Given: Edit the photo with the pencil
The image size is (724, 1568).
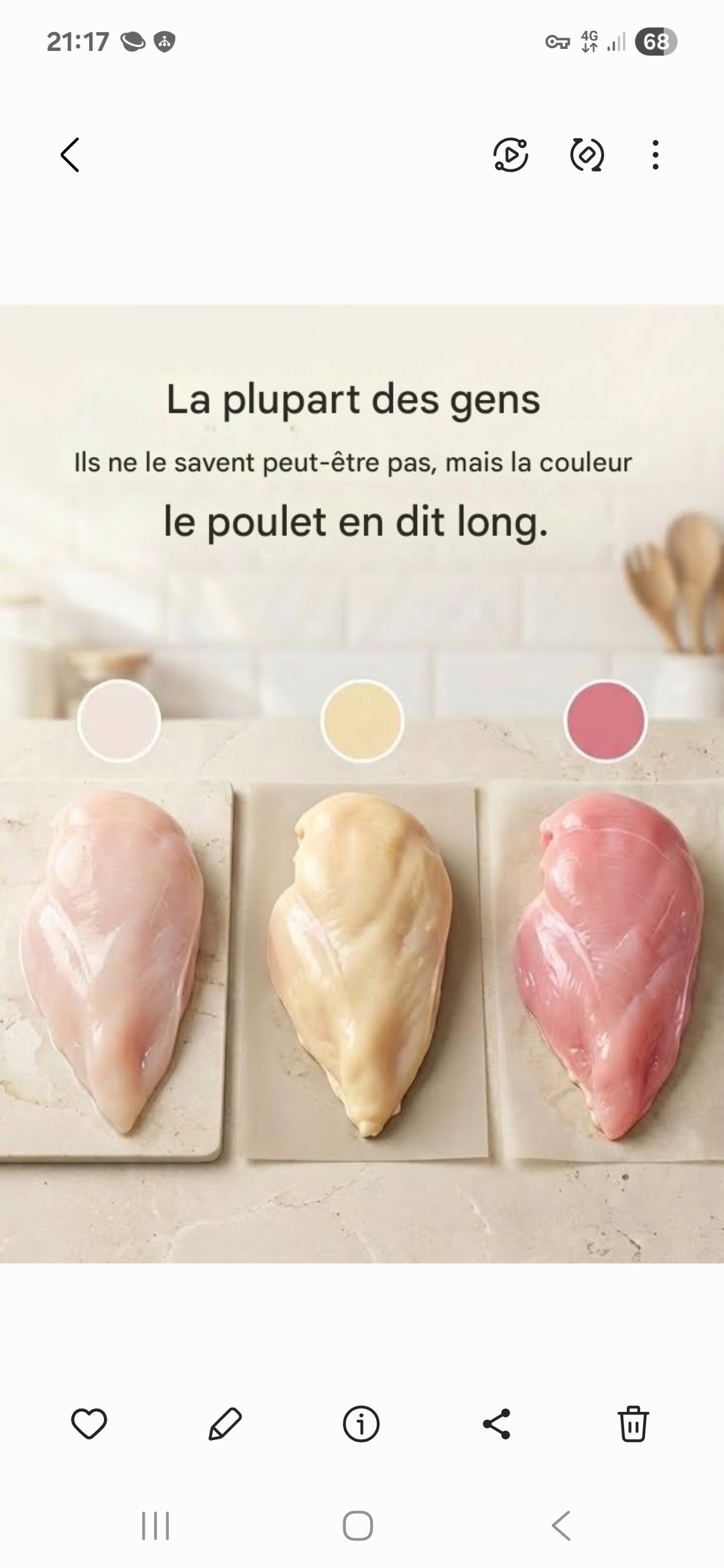Looking at the screenshot, I should 225,1424.
